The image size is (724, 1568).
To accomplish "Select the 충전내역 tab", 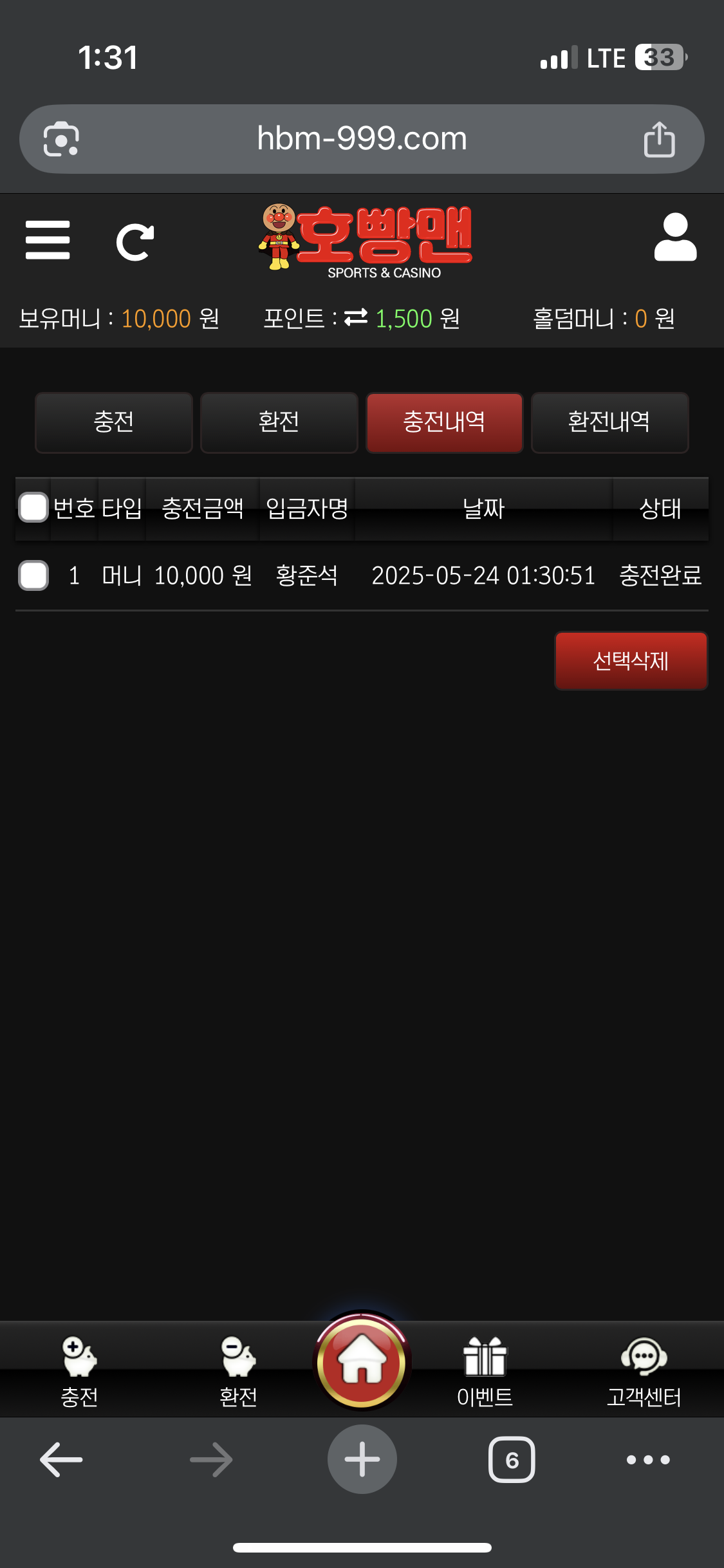I will pyautogui.click(x=444, y=422).
